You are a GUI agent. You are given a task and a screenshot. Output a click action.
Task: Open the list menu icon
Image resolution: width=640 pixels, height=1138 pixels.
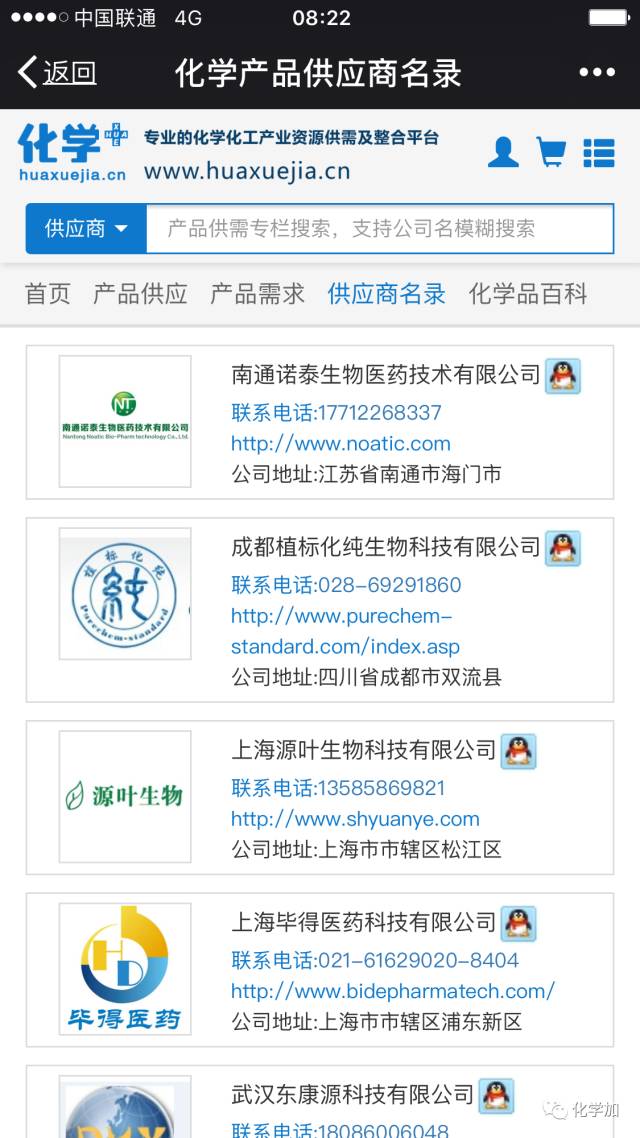599,152
